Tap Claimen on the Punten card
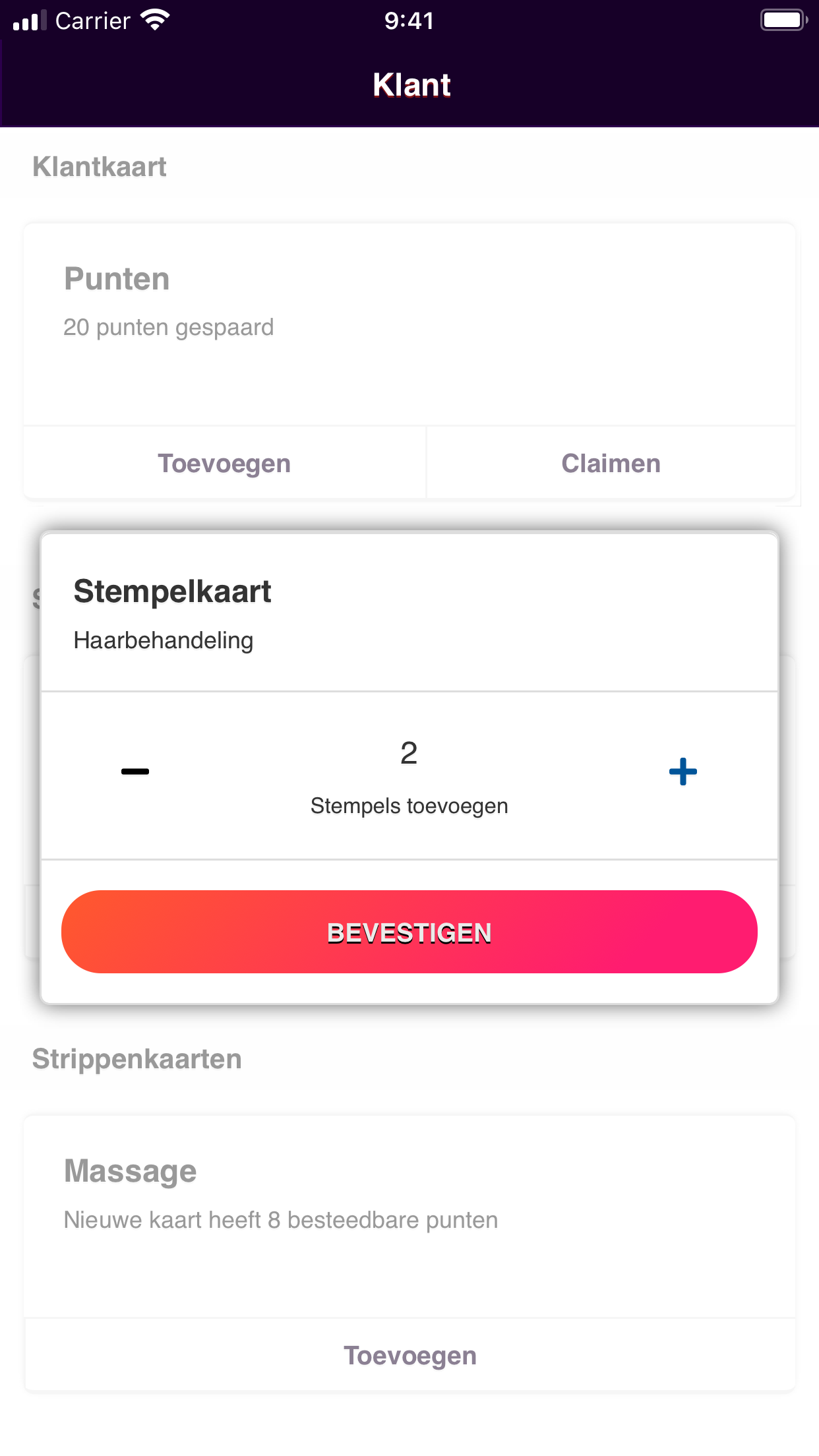Screen dimensions: 819x1456 tap(611, 464)
